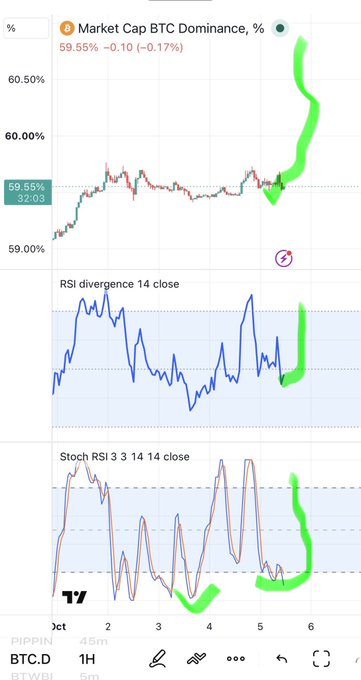The image size is (361, 680).
Task: Open the three-dot more options menu
Action: [236, 659]
